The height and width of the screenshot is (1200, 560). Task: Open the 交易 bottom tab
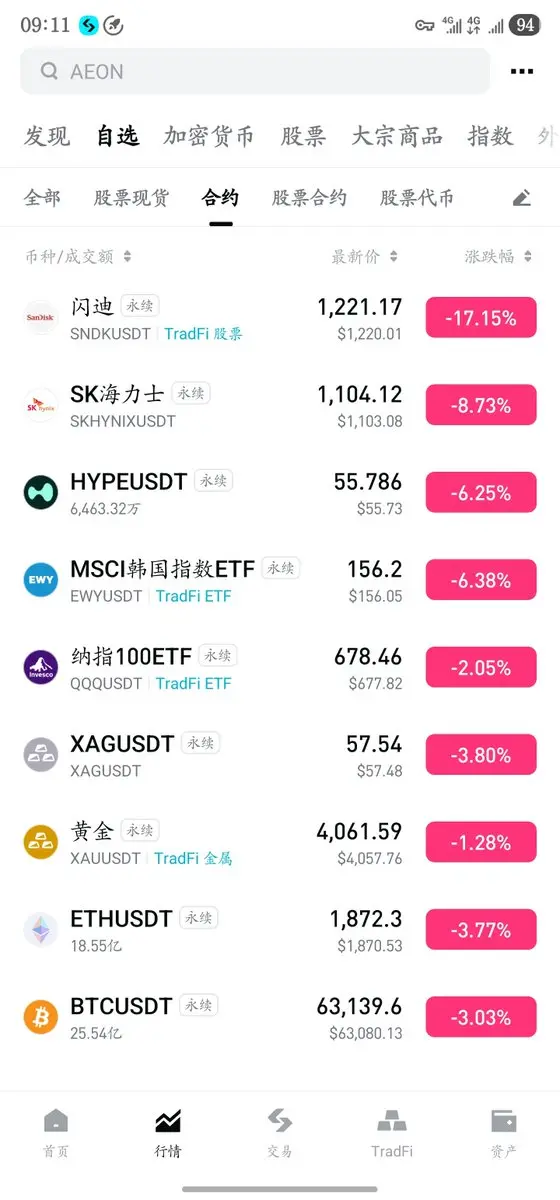click(280, 1132)
